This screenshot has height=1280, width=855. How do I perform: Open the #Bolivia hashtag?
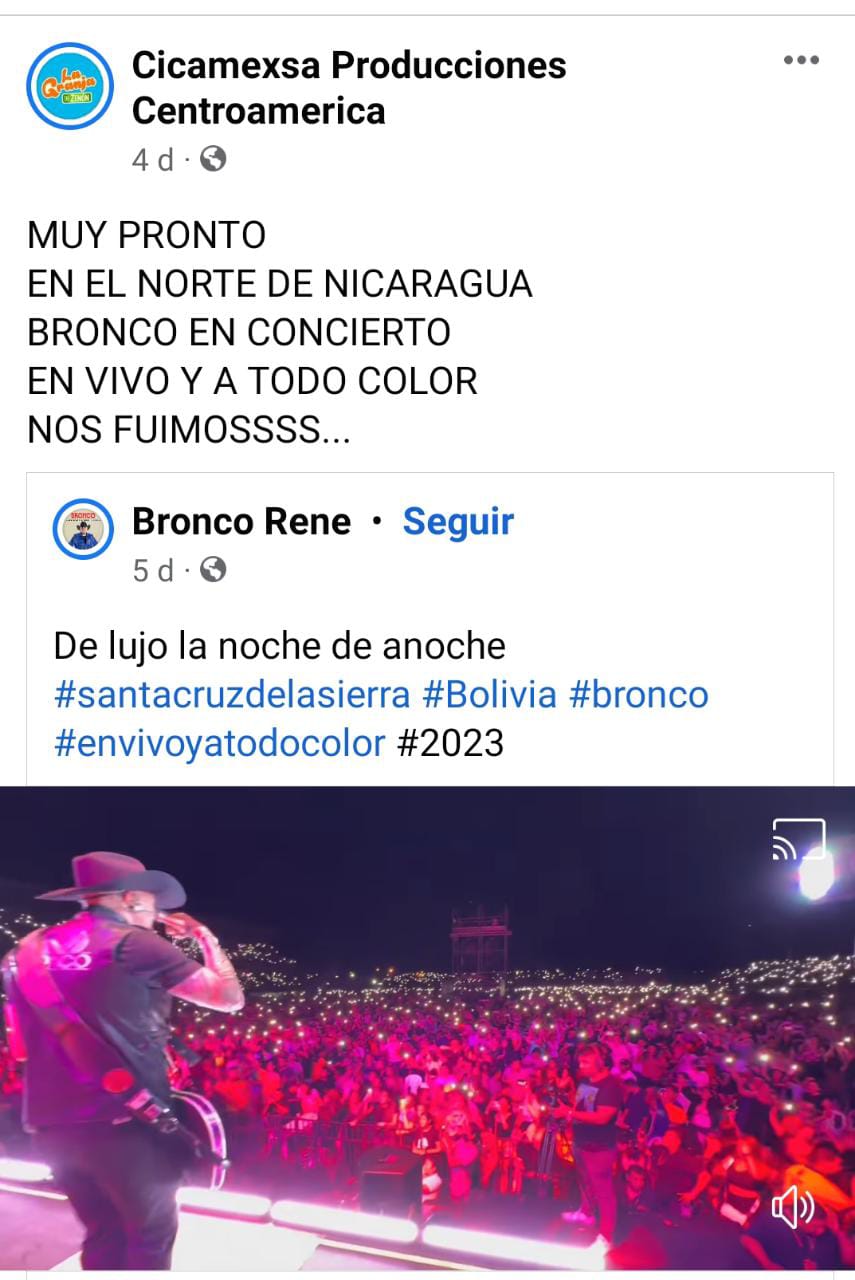tap(489, 695)
